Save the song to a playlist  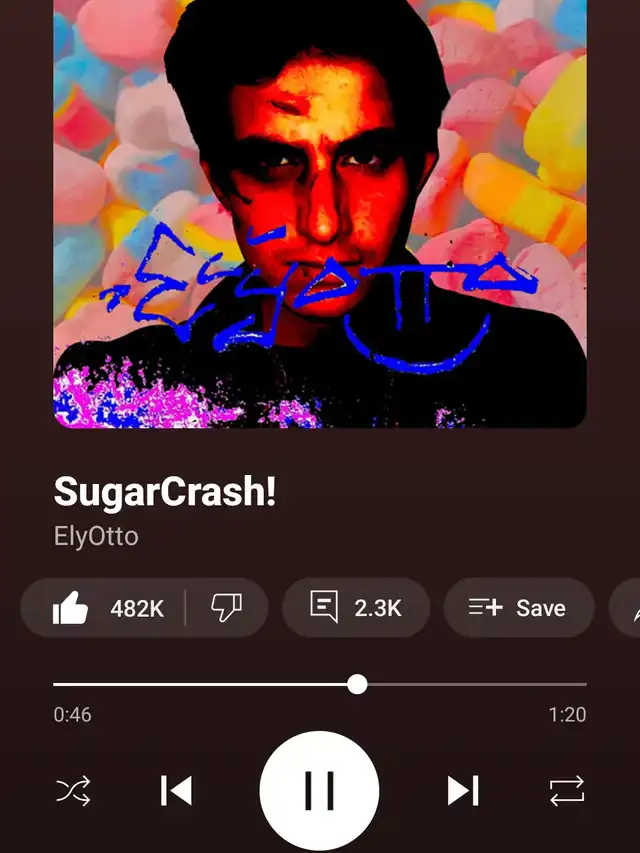click(x=518, y=608)
